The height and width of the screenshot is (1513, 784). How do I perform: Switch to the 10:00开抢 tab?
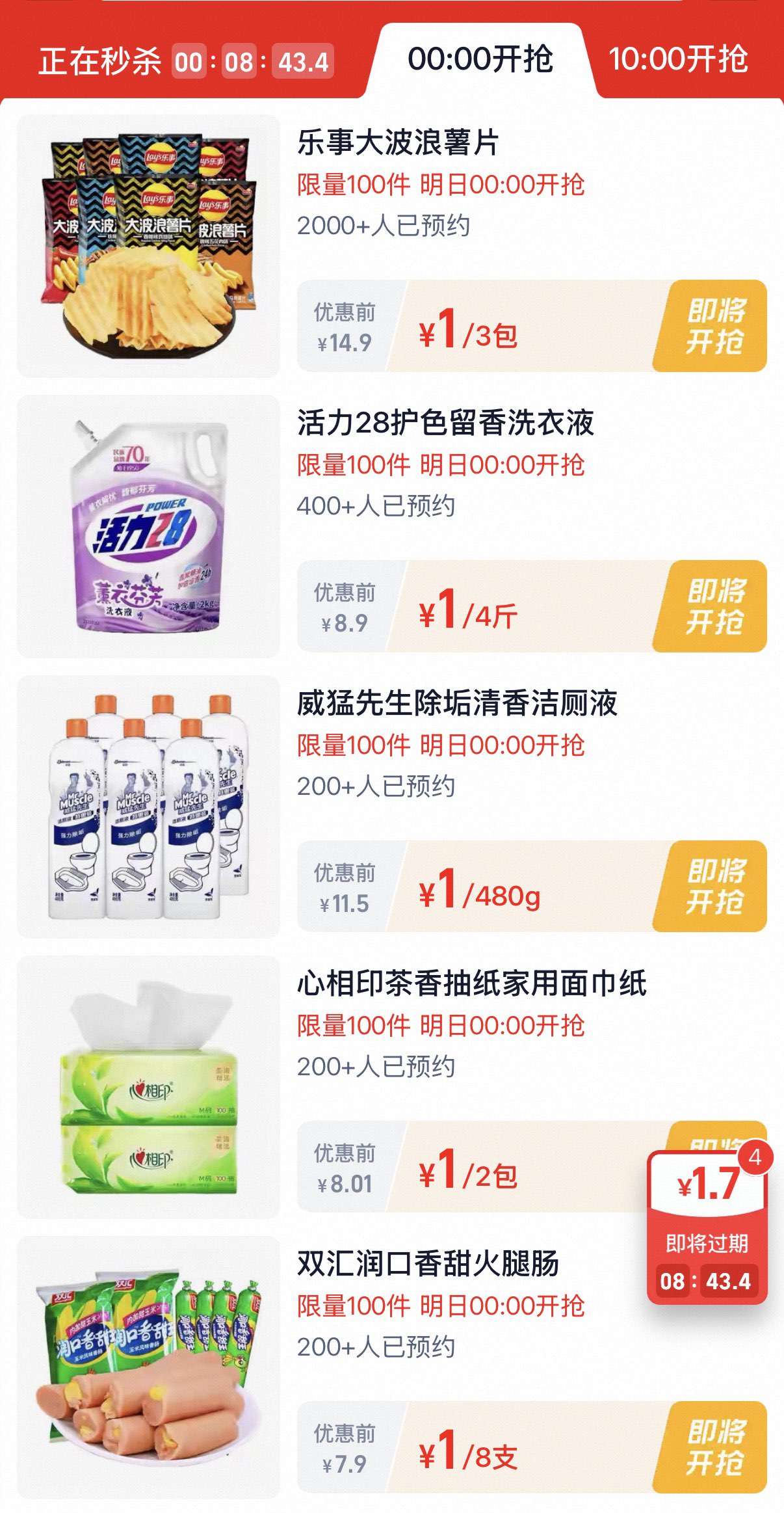click(x=678, y=60)
